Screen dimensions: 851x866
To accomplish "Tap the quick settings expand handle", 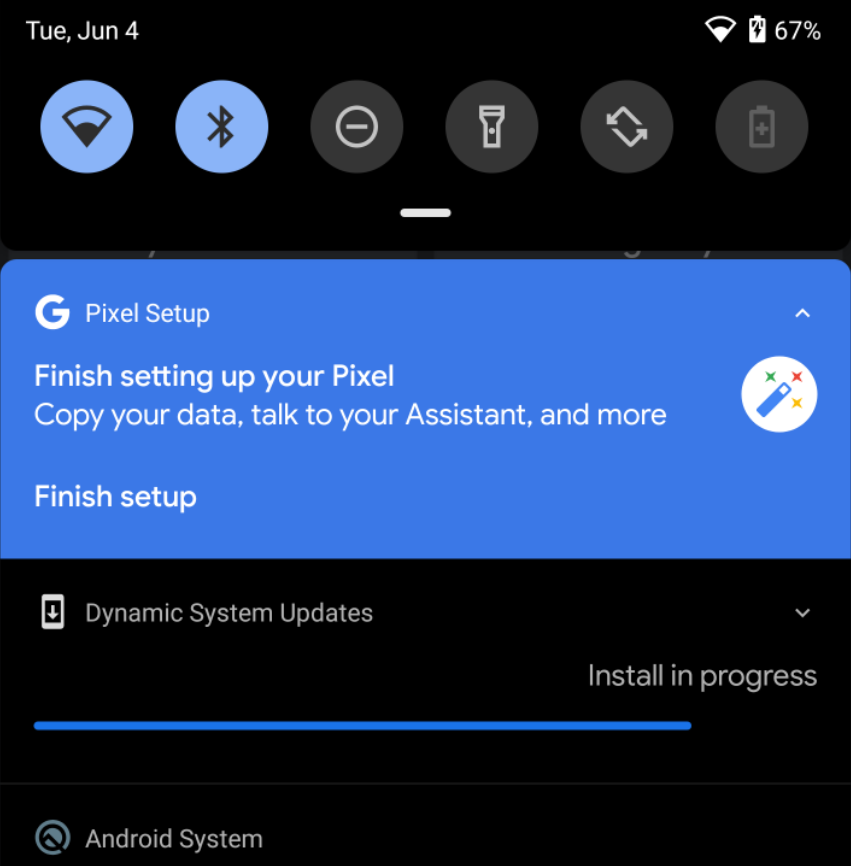I will (425, 213).
